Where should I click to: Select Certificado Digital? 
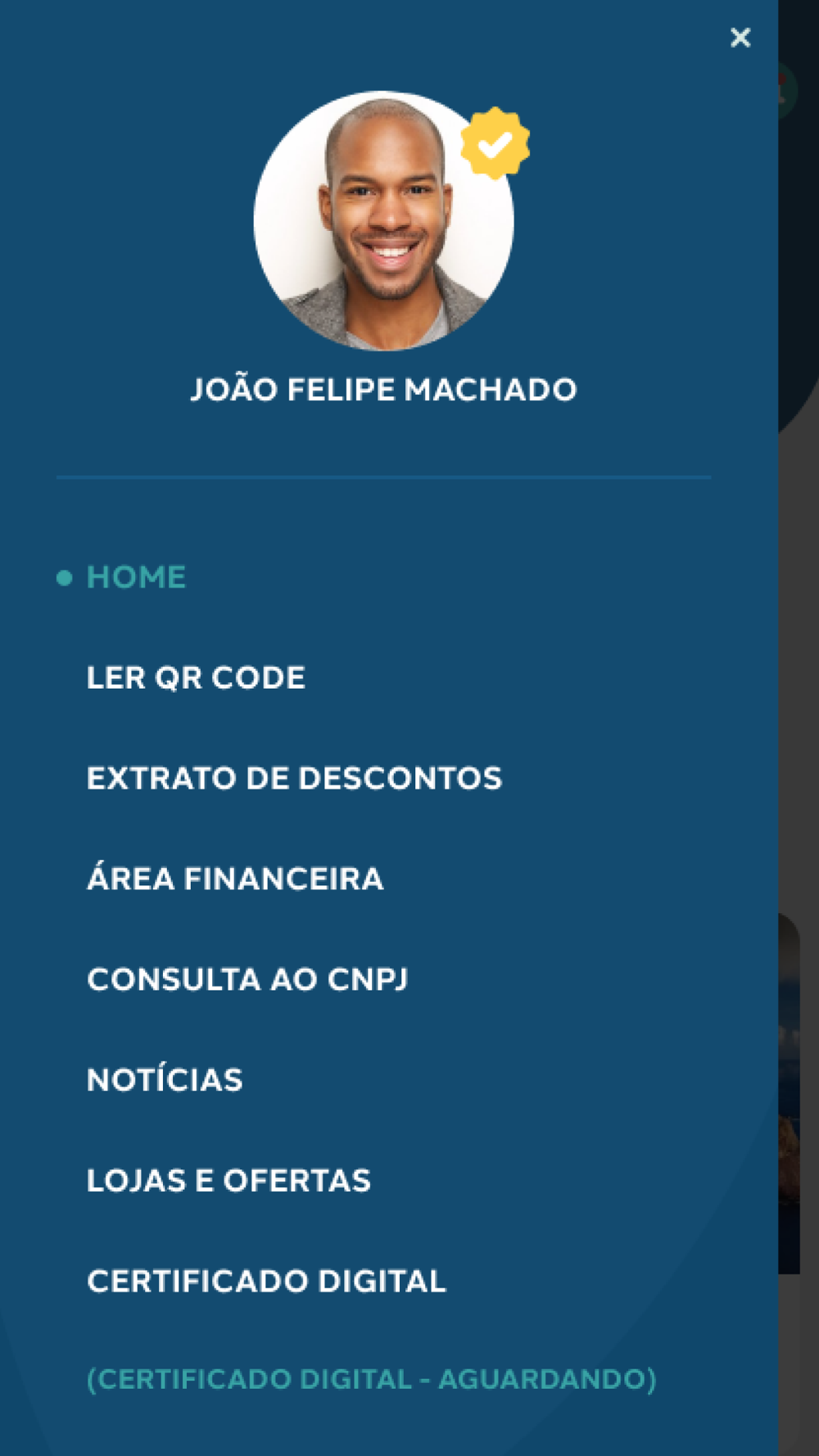266,1282
